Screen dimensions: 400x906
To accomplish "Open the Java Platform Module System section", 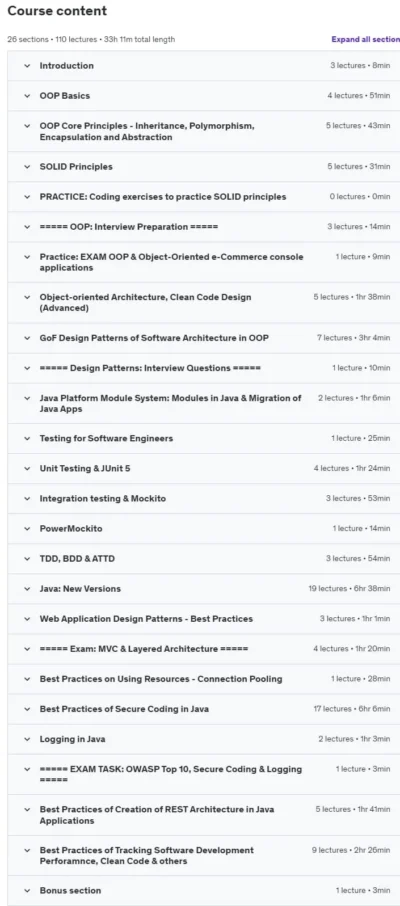I will point(203,403).
